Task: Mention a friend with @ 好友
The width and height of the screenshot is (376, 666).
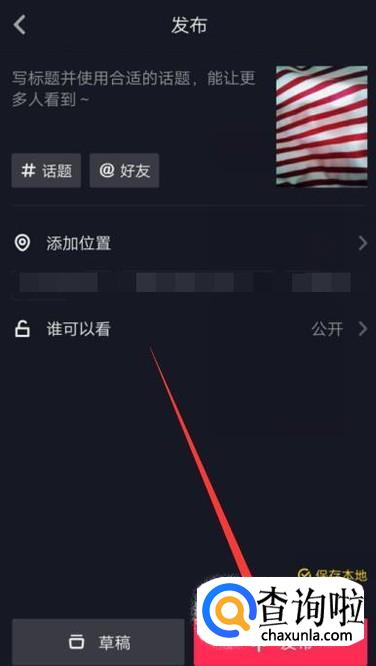Action: click(124, 171)
